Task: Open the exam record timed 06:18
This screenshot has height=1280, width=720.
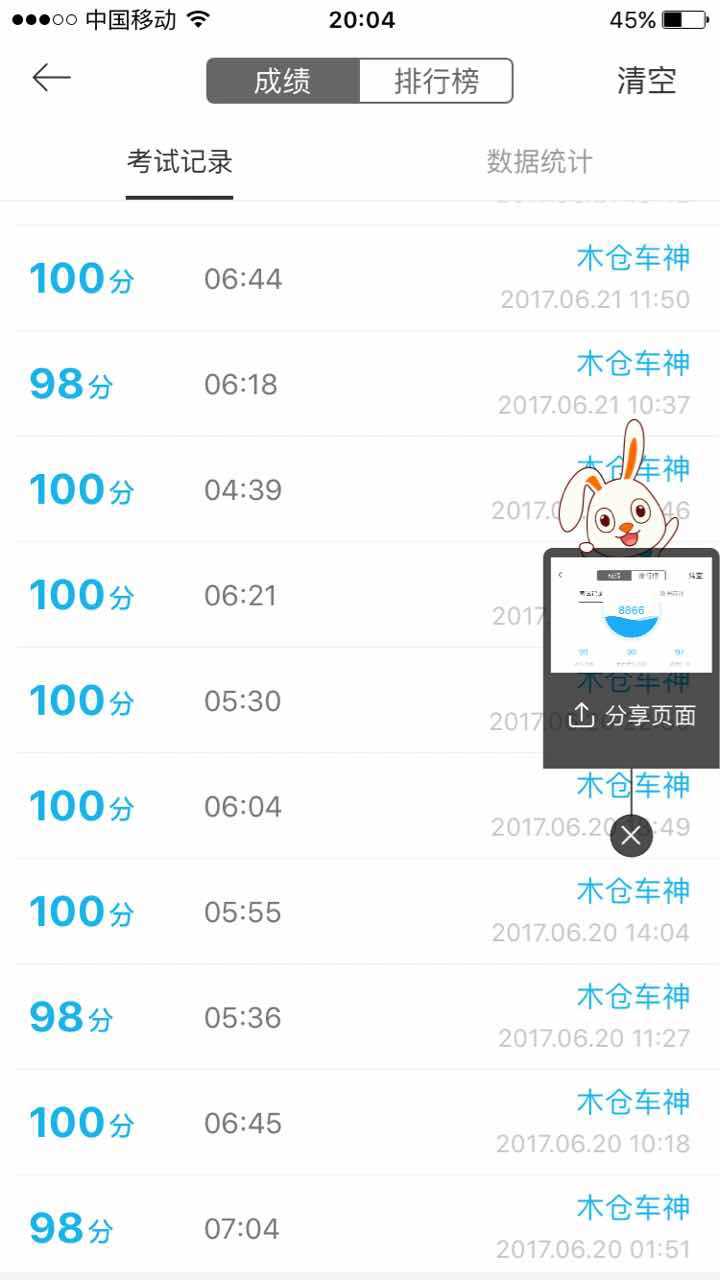Action: (300, 385)
